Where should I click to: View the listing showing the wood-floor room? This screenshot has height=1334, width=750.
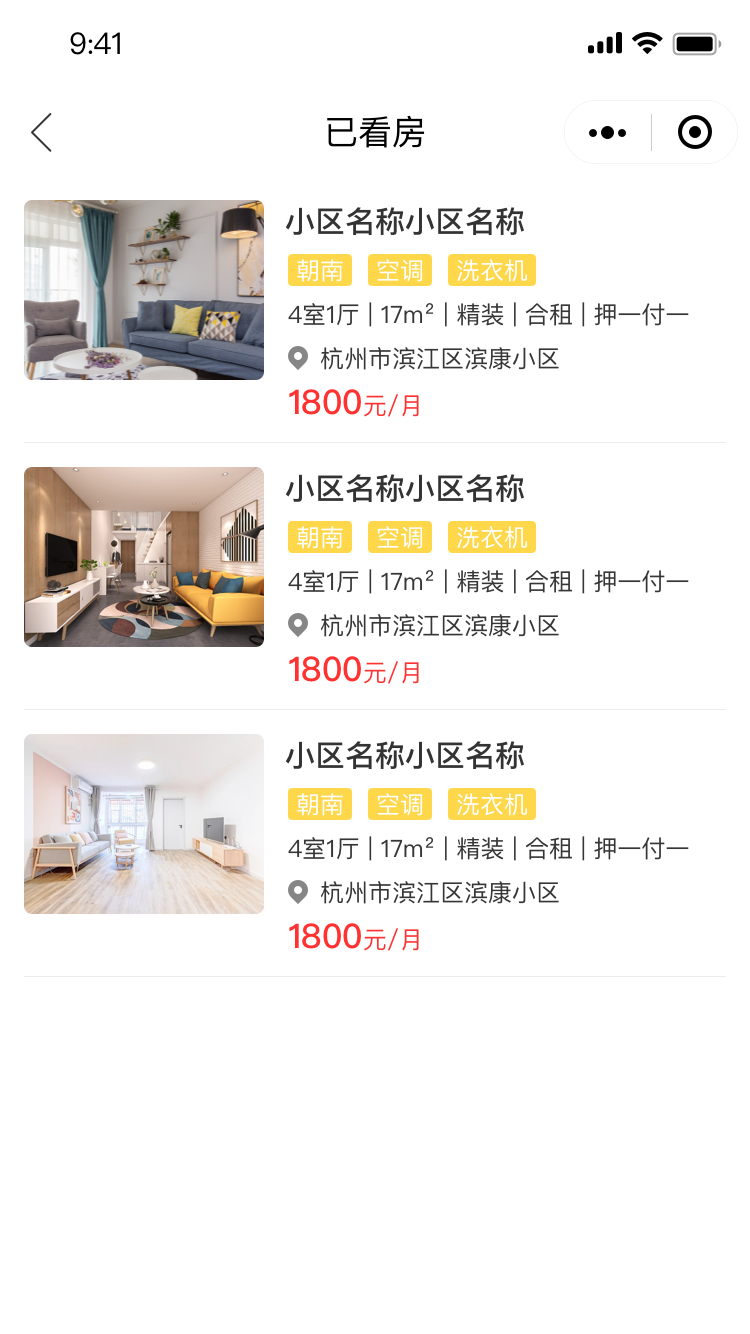tap(144, 824)
